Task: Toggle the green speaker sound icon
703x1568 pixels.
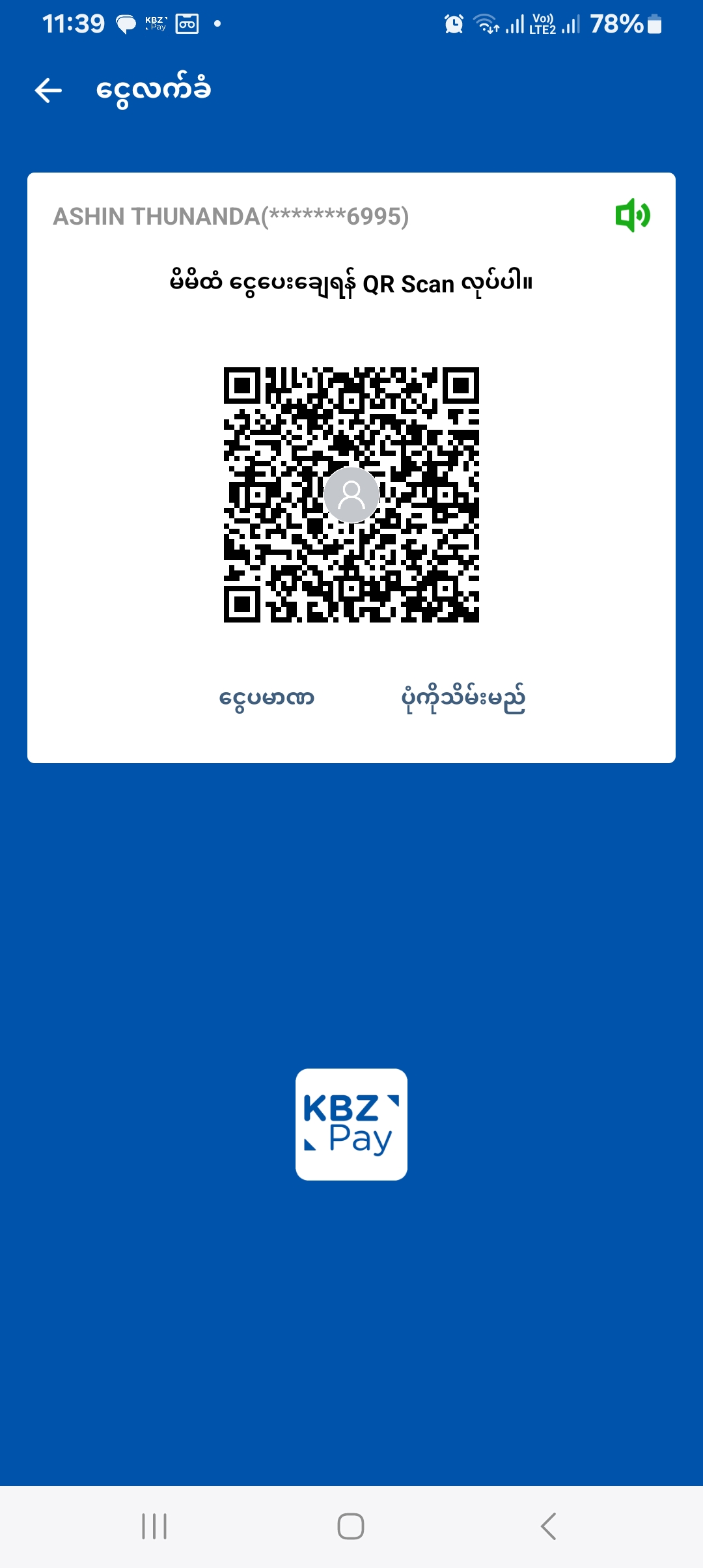Action: 632,216
